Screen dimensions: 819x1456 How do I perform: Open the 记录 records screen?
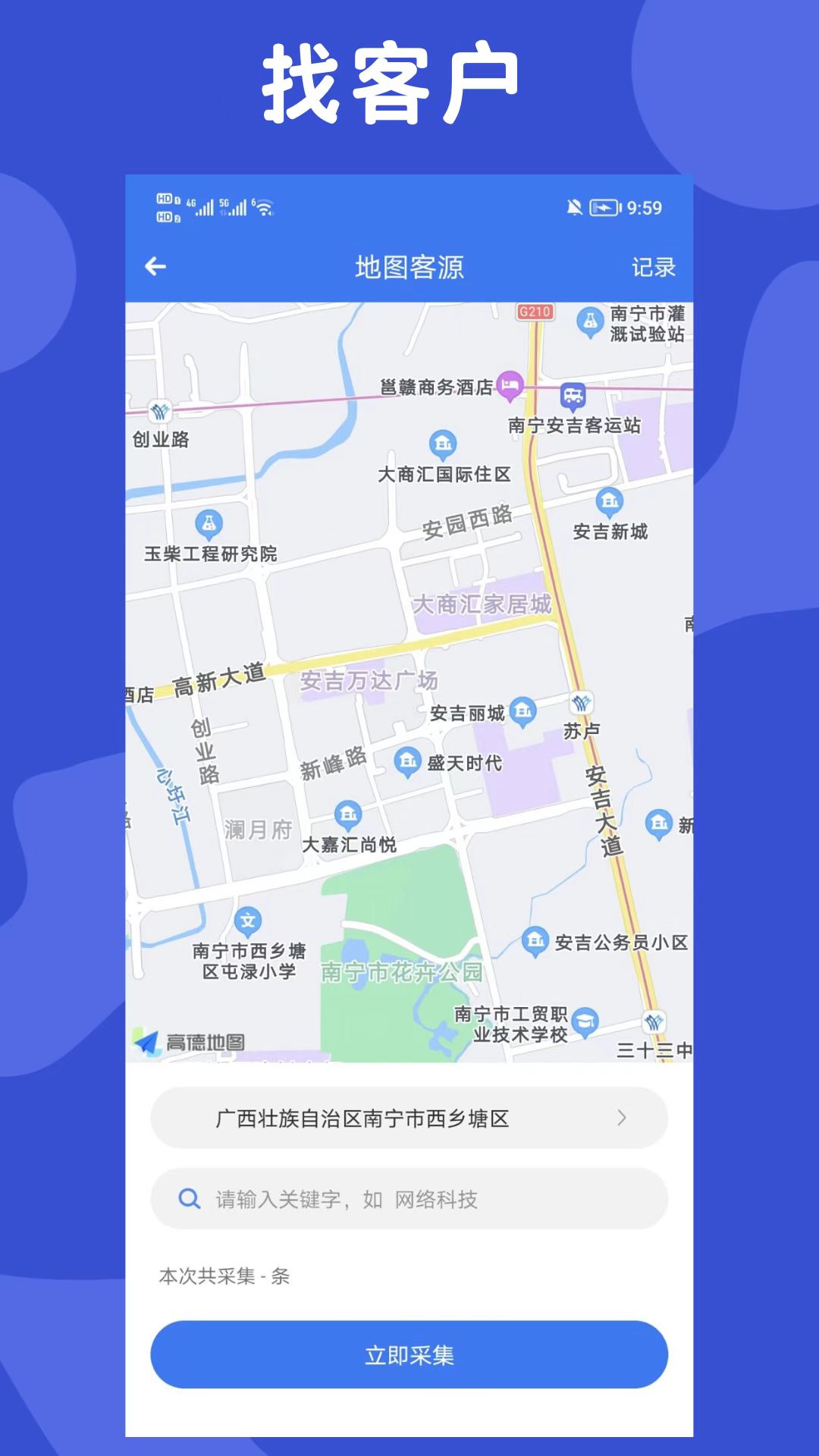pyautogui.click(x=654, y=267)
